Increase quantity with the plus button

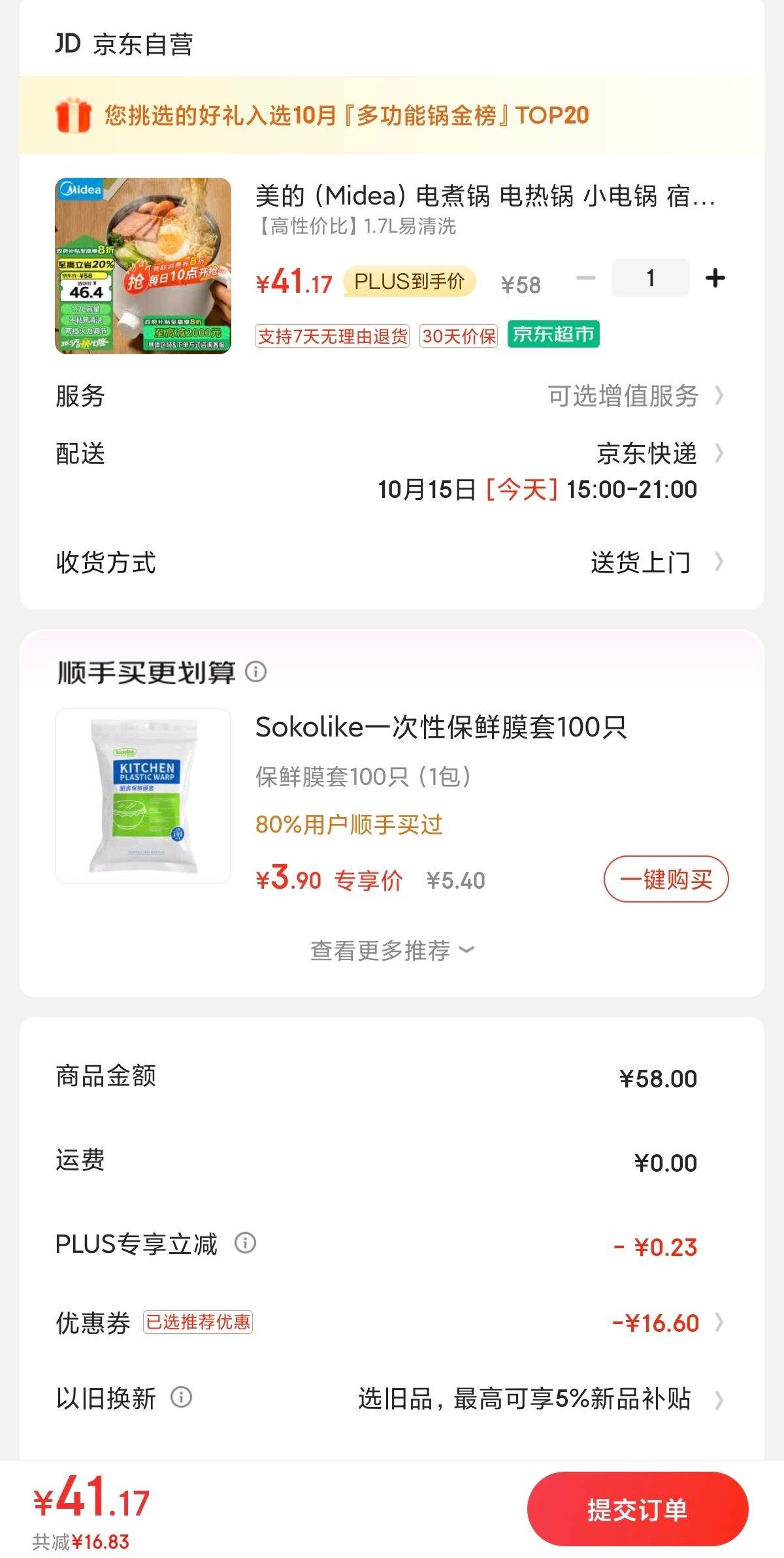(715, 278)
